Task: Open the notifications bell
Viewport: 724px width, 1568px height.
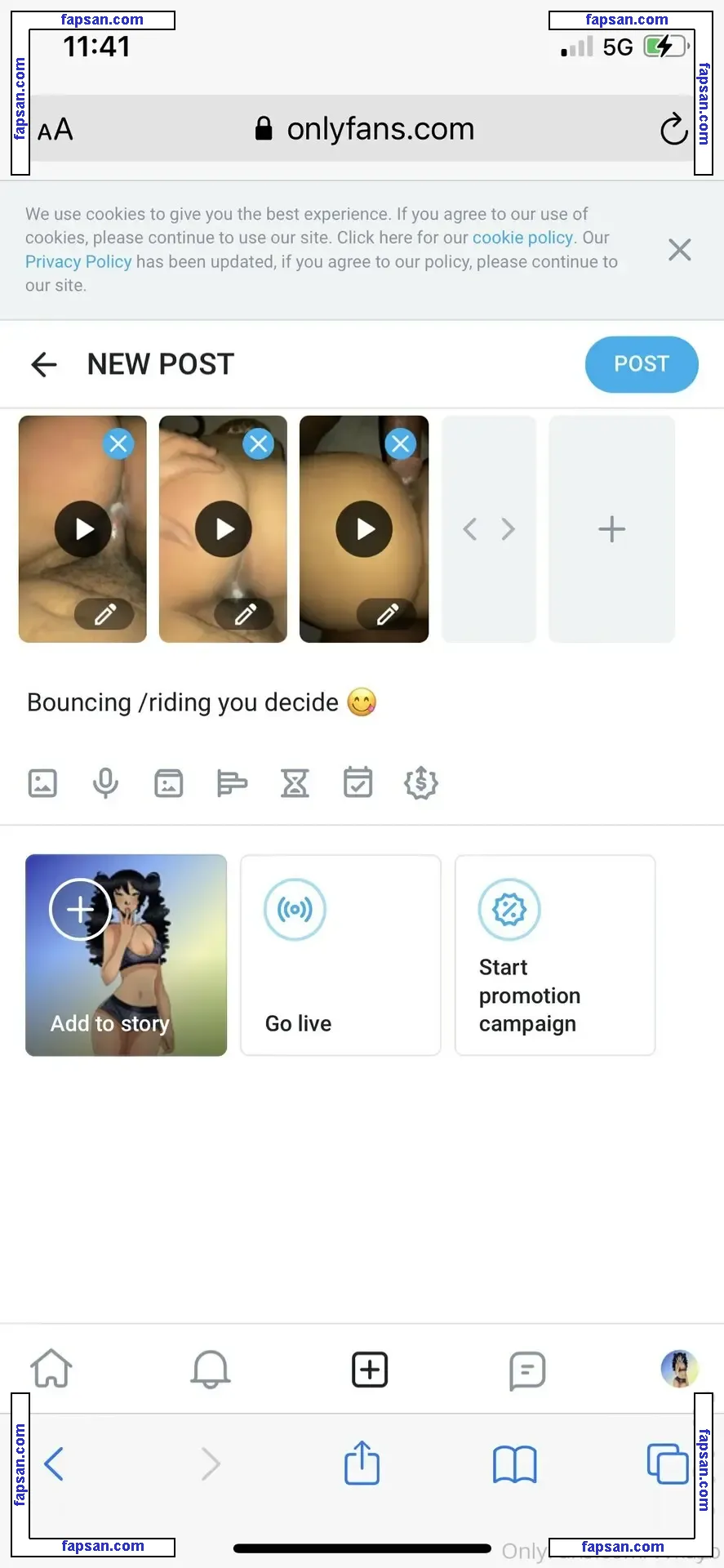Action: (210, 1370)
